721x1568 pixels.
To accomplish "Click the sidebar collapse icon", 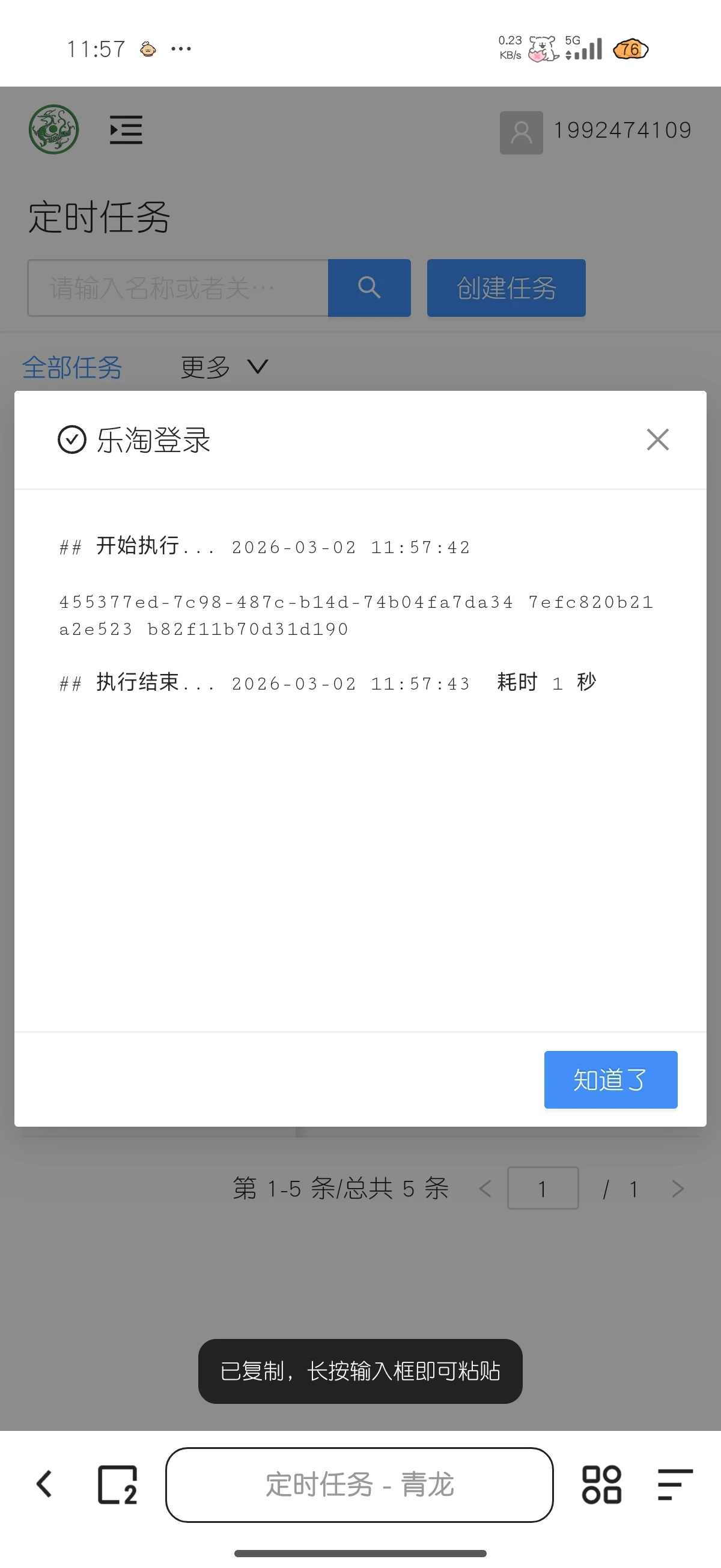I will pos(126,130).
